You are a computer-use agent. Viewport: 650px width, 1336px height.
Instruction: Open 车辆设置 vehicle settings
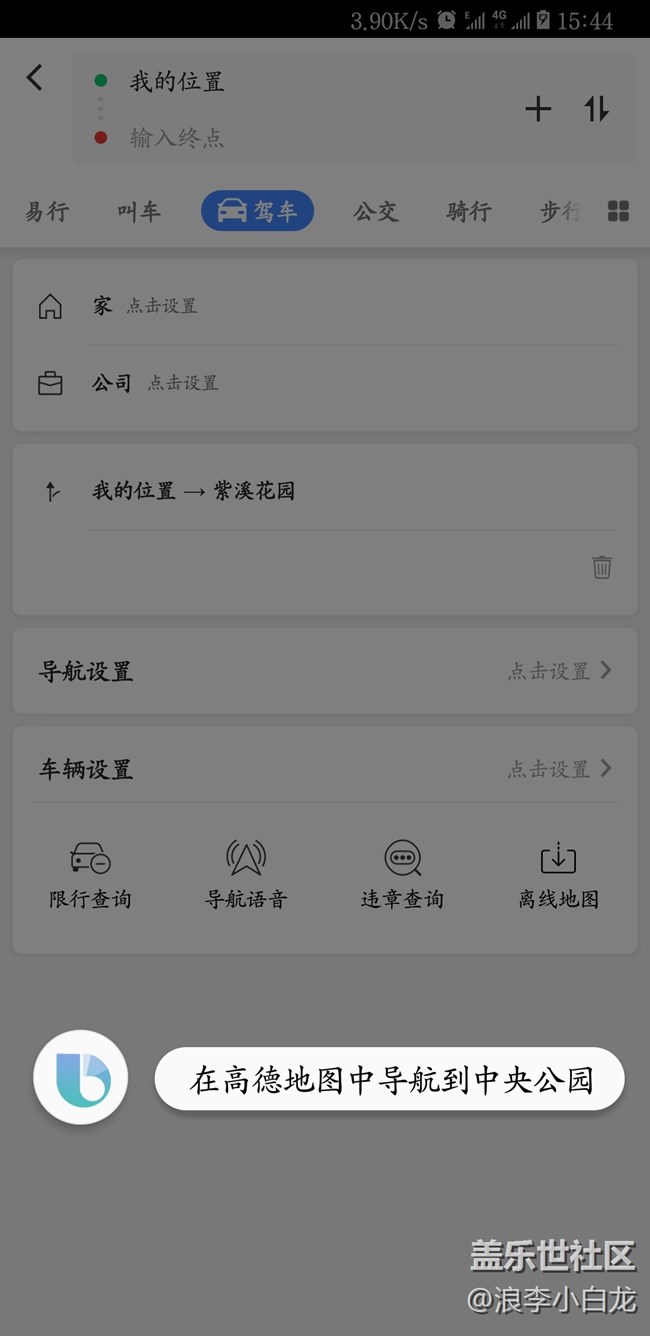pos(325,769)
